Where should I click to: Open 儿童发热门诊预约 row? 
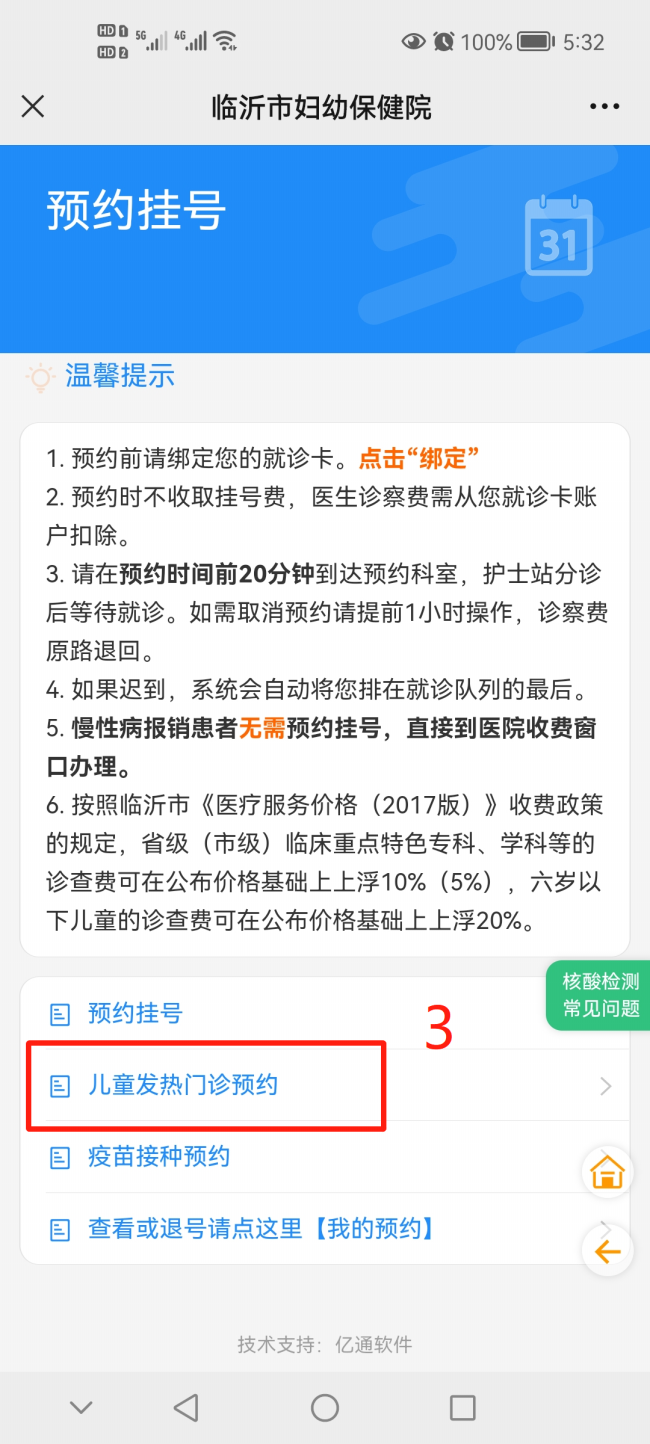183,1085
